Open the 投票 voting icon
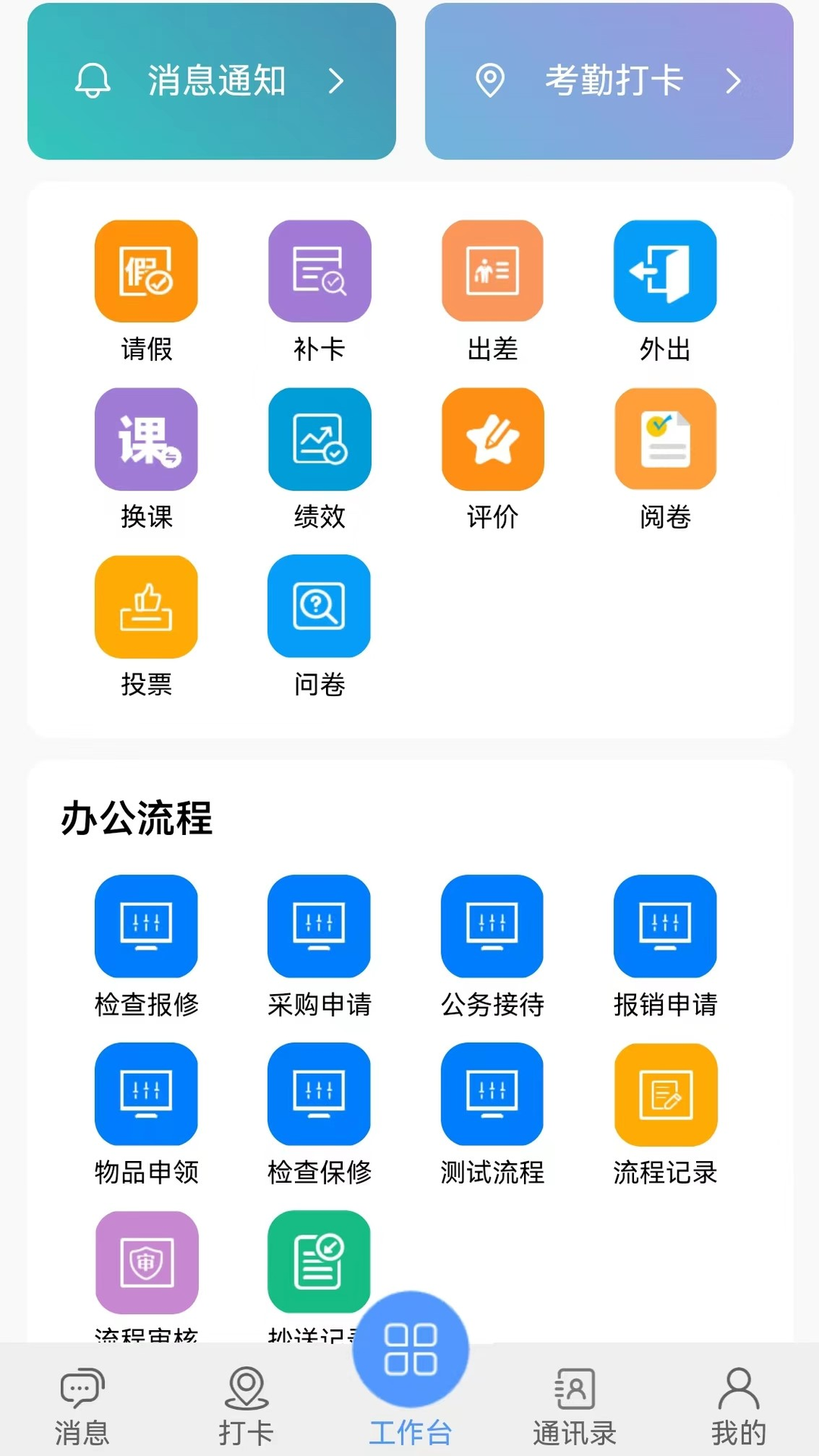 [146, 607]
